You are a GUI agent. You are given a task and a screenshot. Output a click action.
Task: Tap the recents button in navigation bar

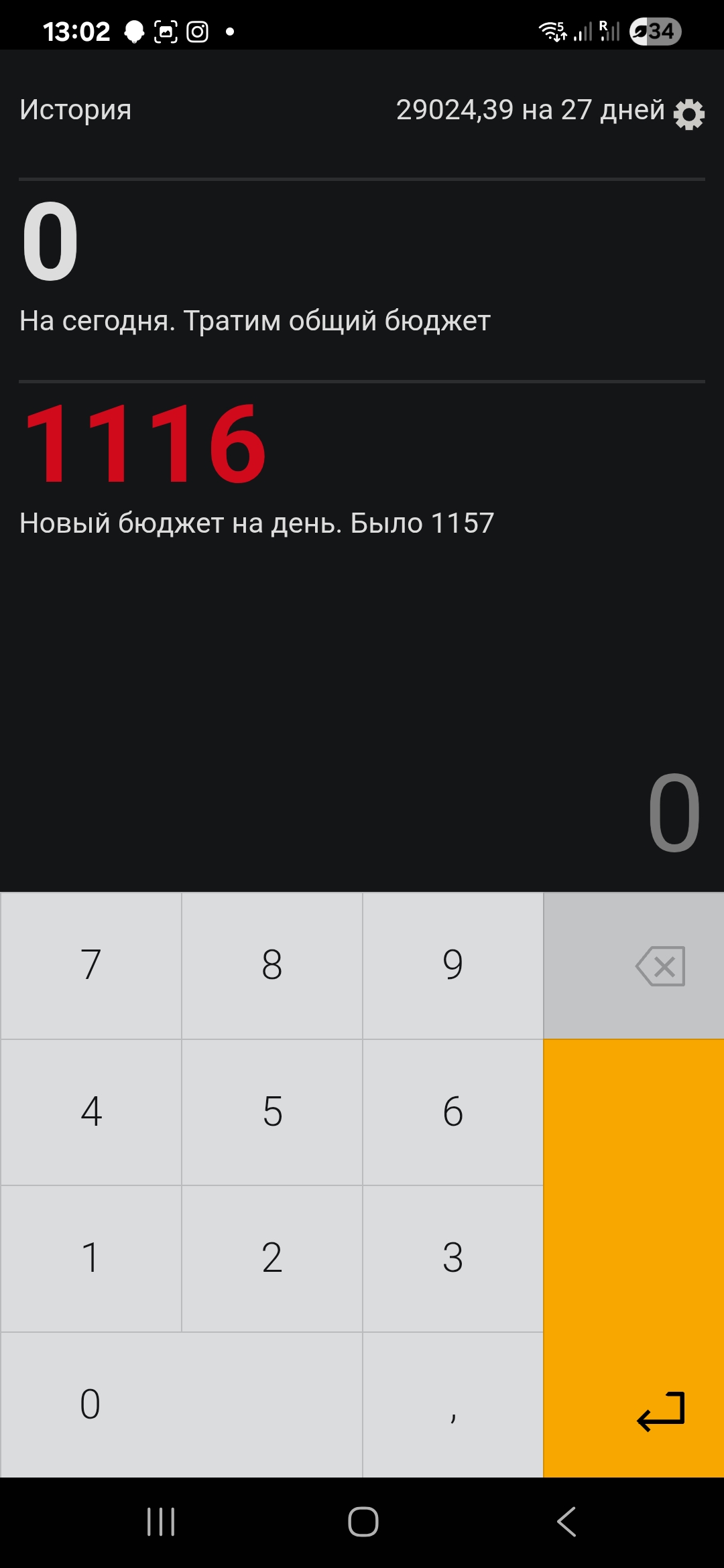point(161,1522)
